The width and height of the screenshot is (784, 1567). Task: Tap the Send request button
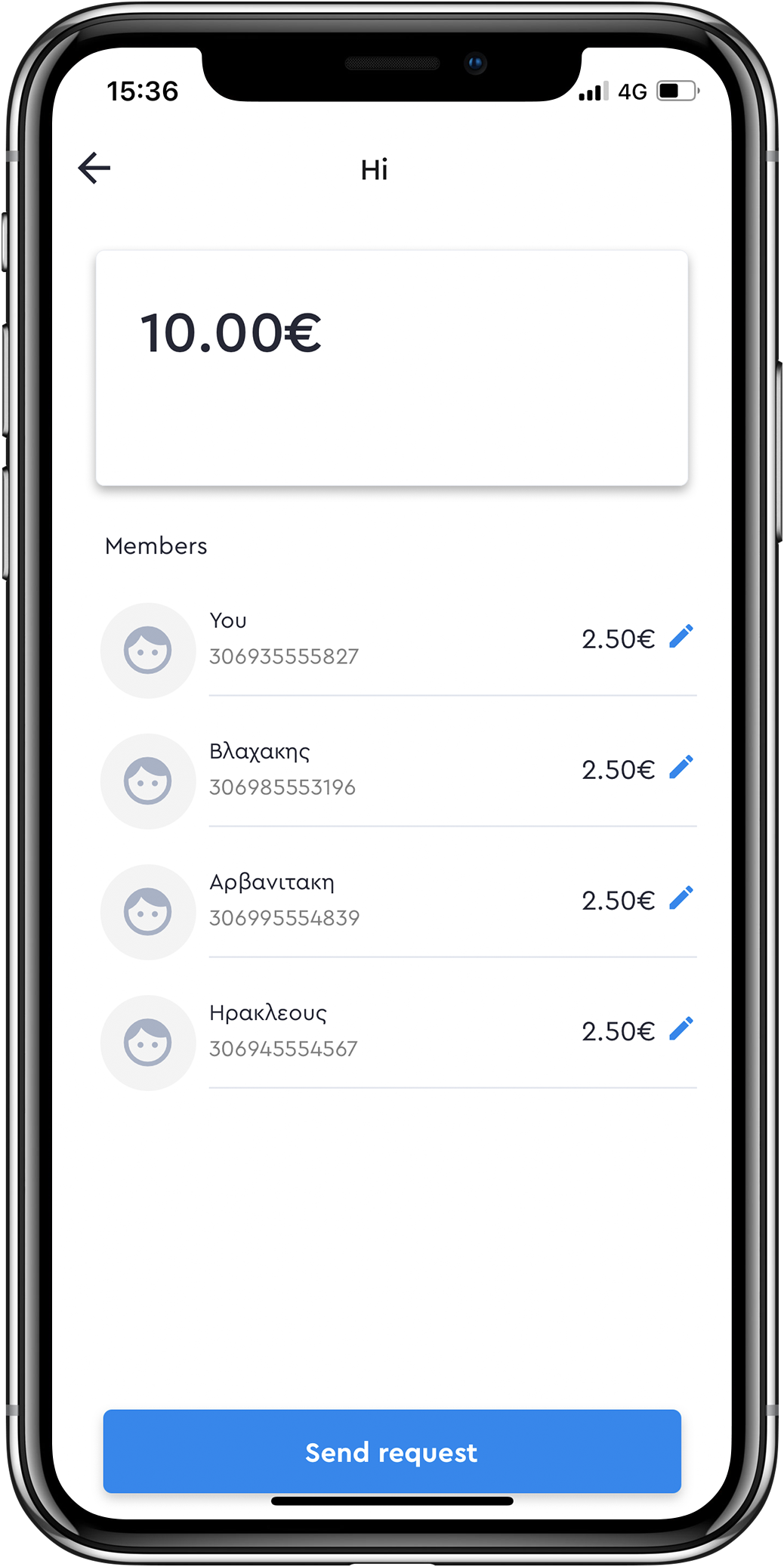391,1451
